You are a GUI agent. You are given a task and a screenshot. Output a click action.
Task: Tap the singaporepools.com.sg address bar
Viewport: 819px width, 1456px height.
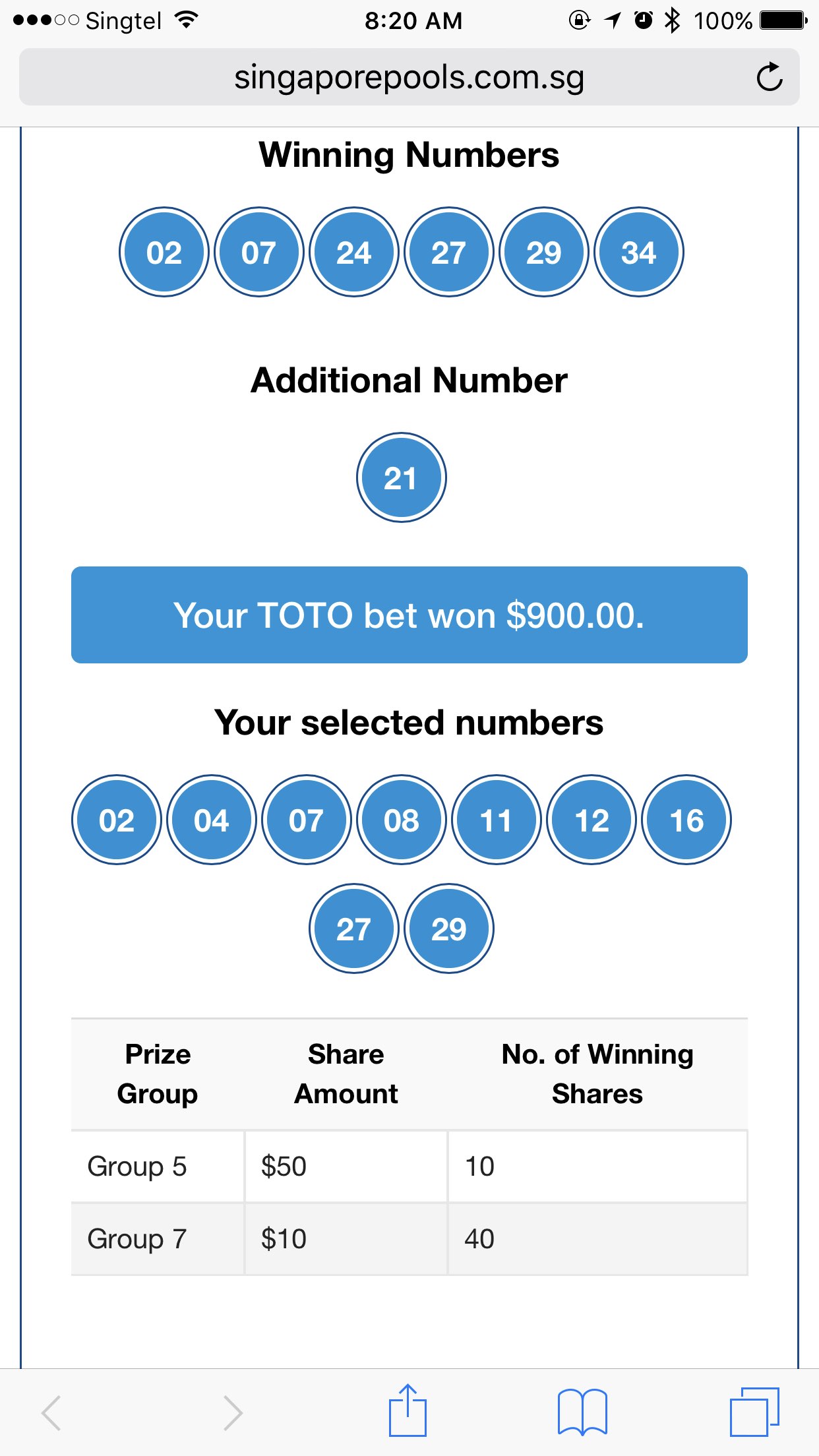tap(409, 78)
